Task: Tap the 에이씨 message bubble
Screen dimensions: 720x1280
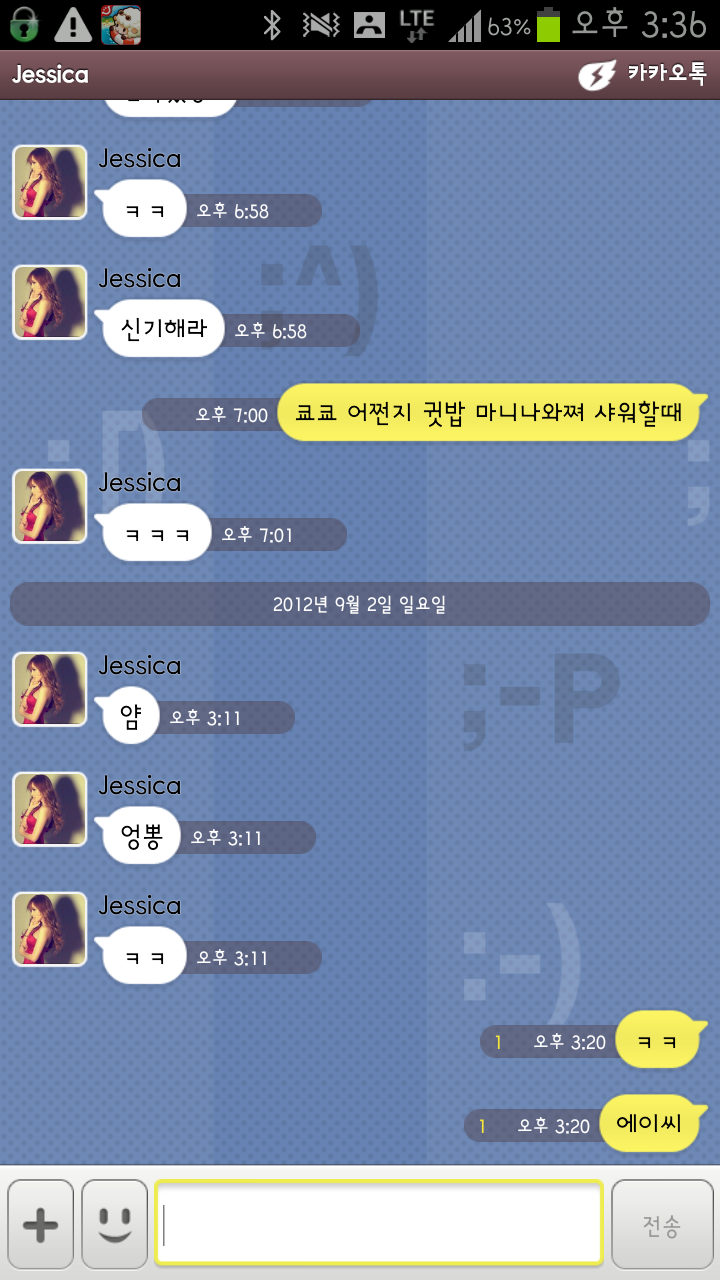Action: (649, 1123)
